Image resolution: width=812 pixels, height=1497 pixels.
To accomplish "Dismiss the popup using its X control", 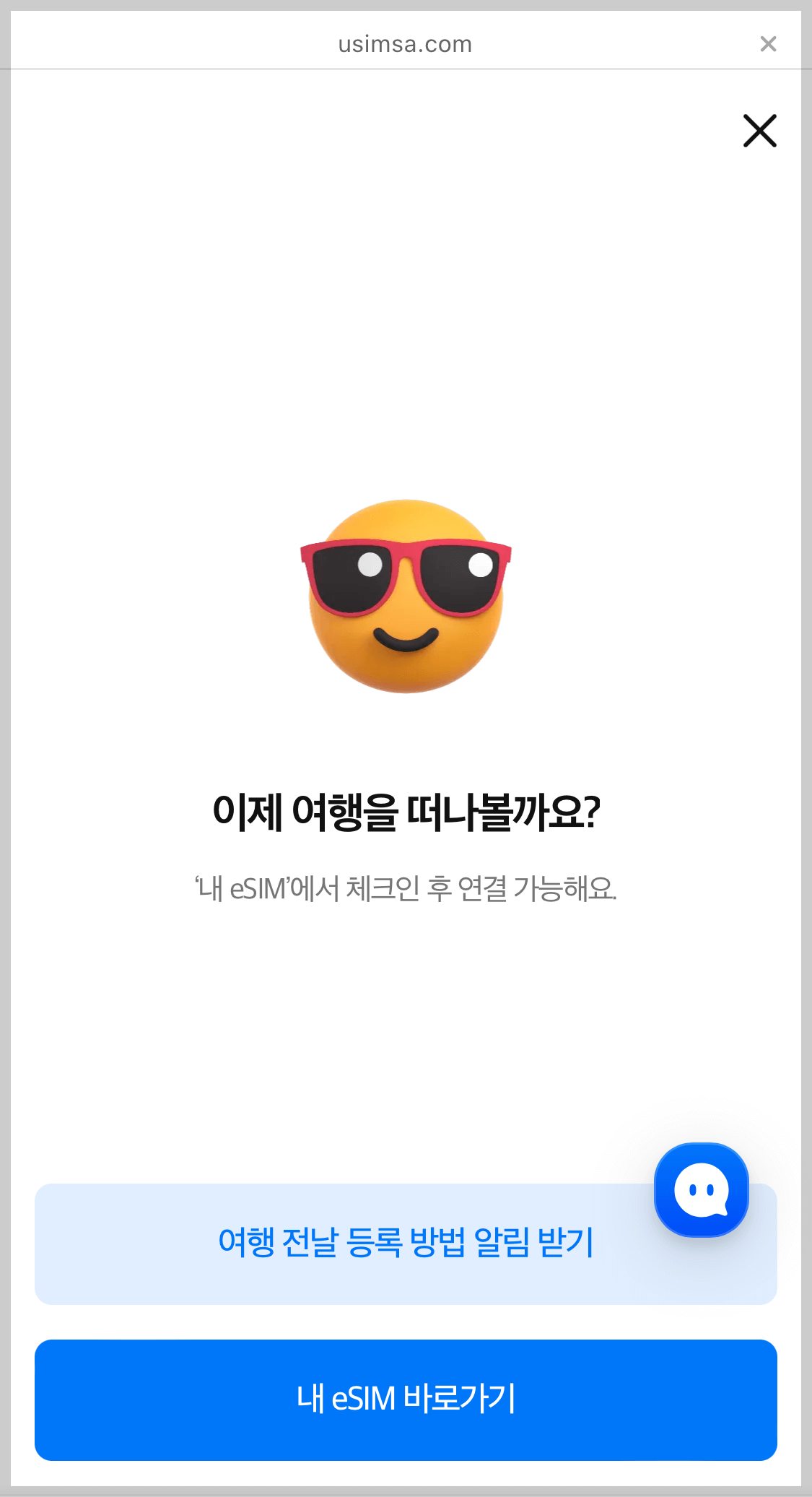I will click(x=759, y=131).
